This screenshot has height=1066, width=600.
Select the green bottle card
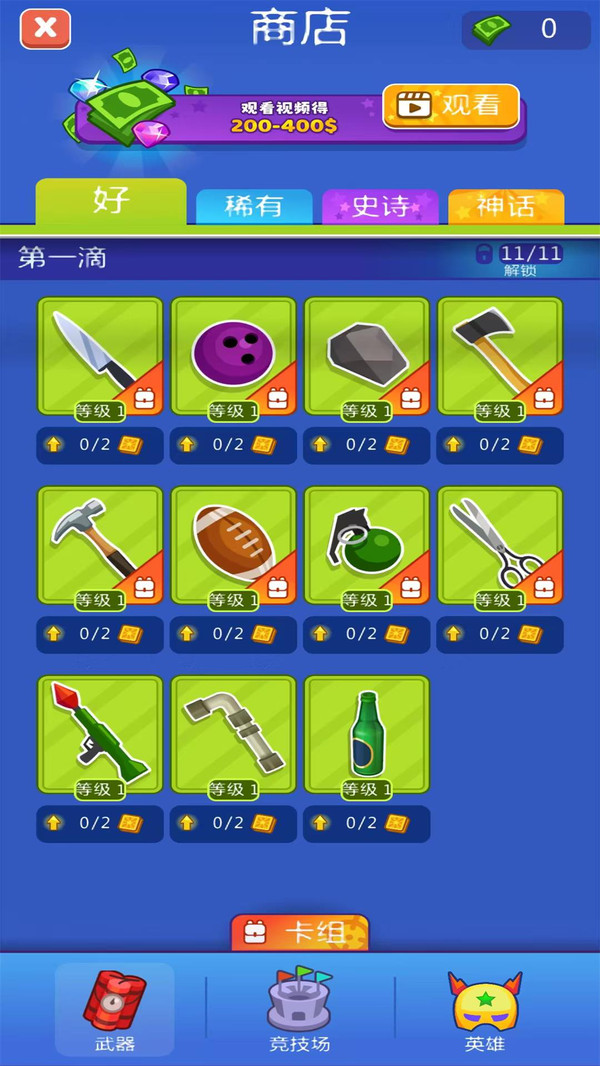pos(366,734)
